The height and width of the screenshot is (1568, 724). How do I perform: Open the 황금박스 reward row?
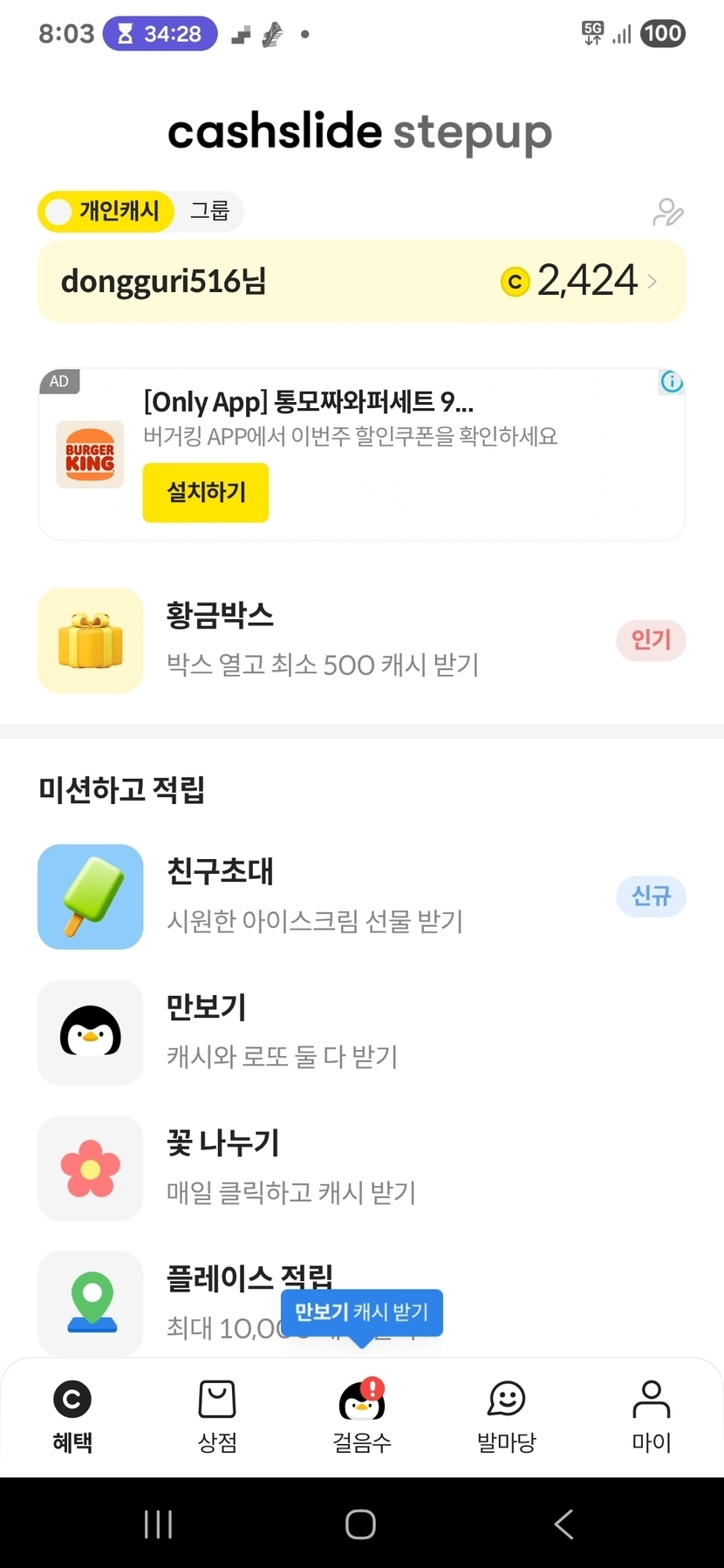point(361,640)
